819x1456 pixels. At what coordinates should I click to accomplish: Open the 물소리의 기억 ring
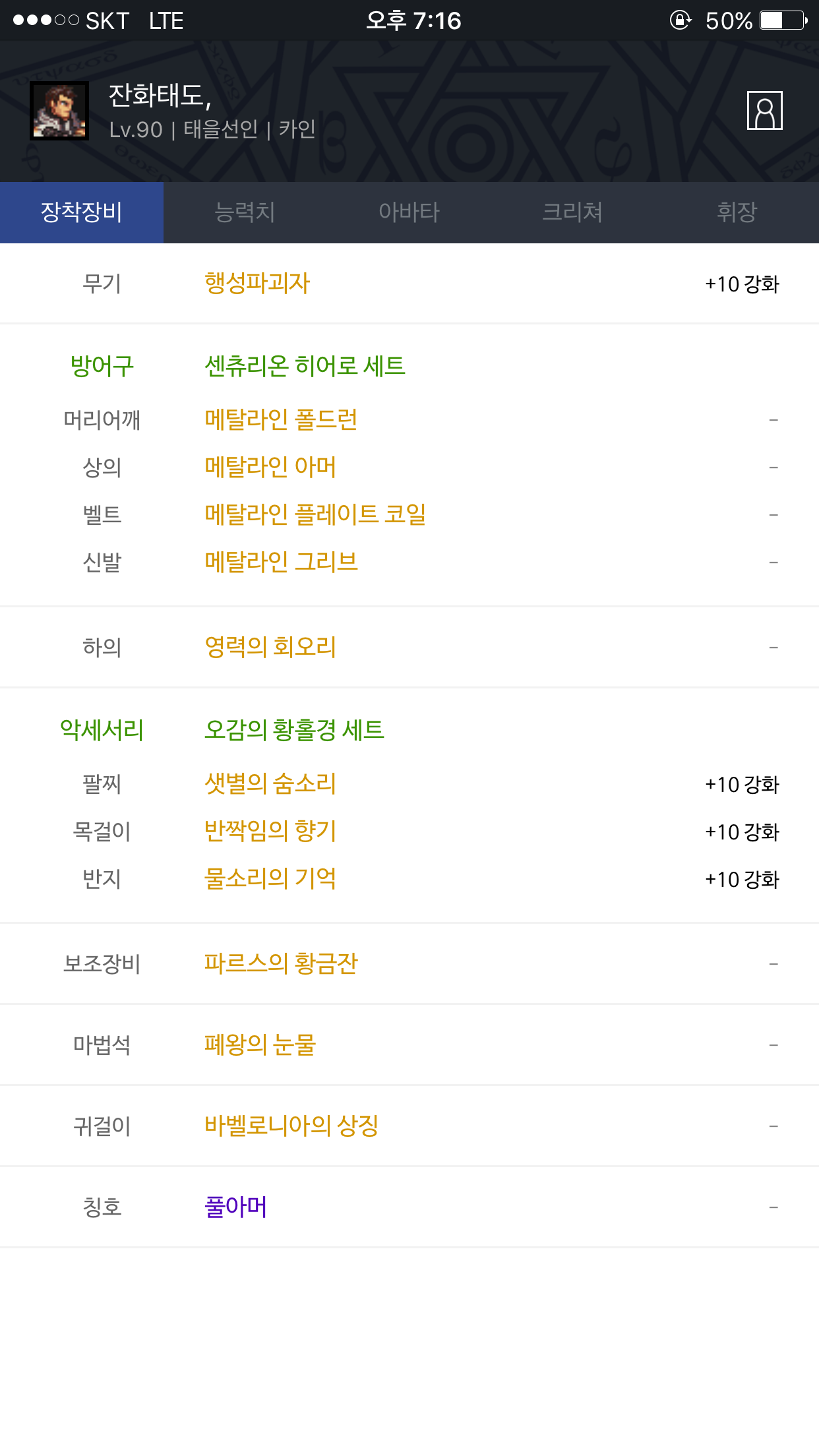[x=270, y=878]
